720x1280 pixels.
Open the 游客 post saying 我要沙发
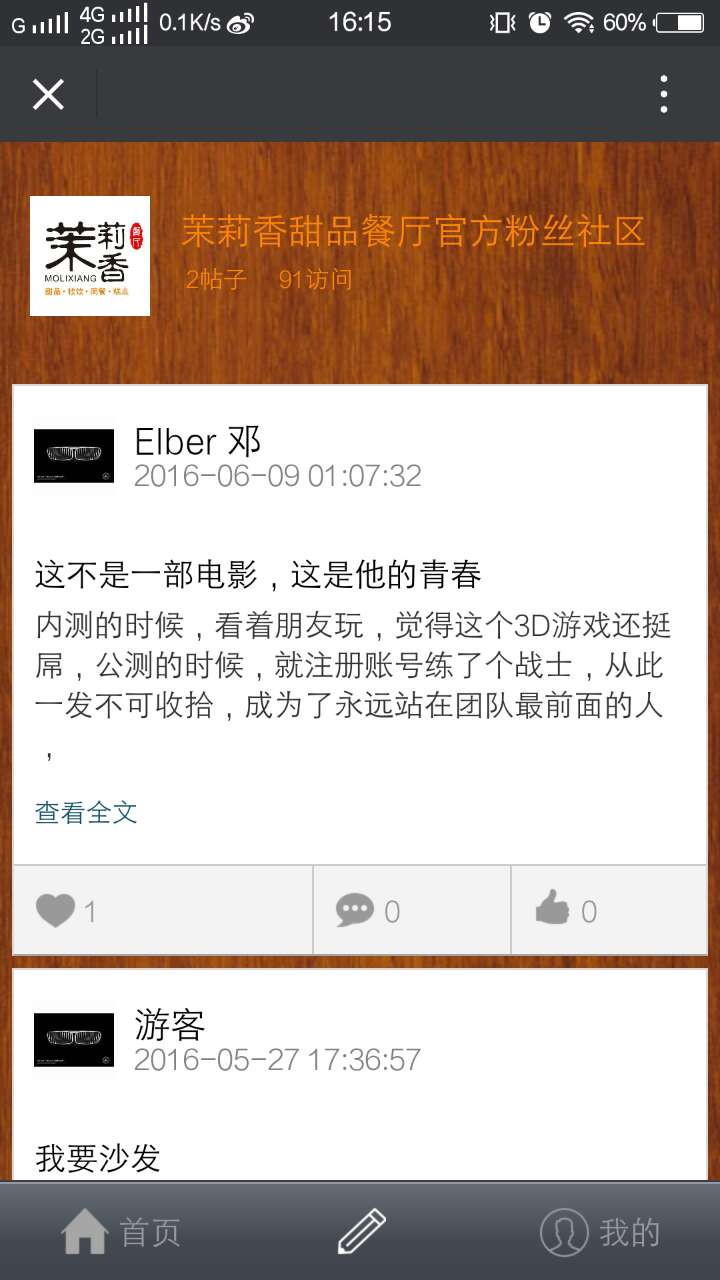(98, 1158)
